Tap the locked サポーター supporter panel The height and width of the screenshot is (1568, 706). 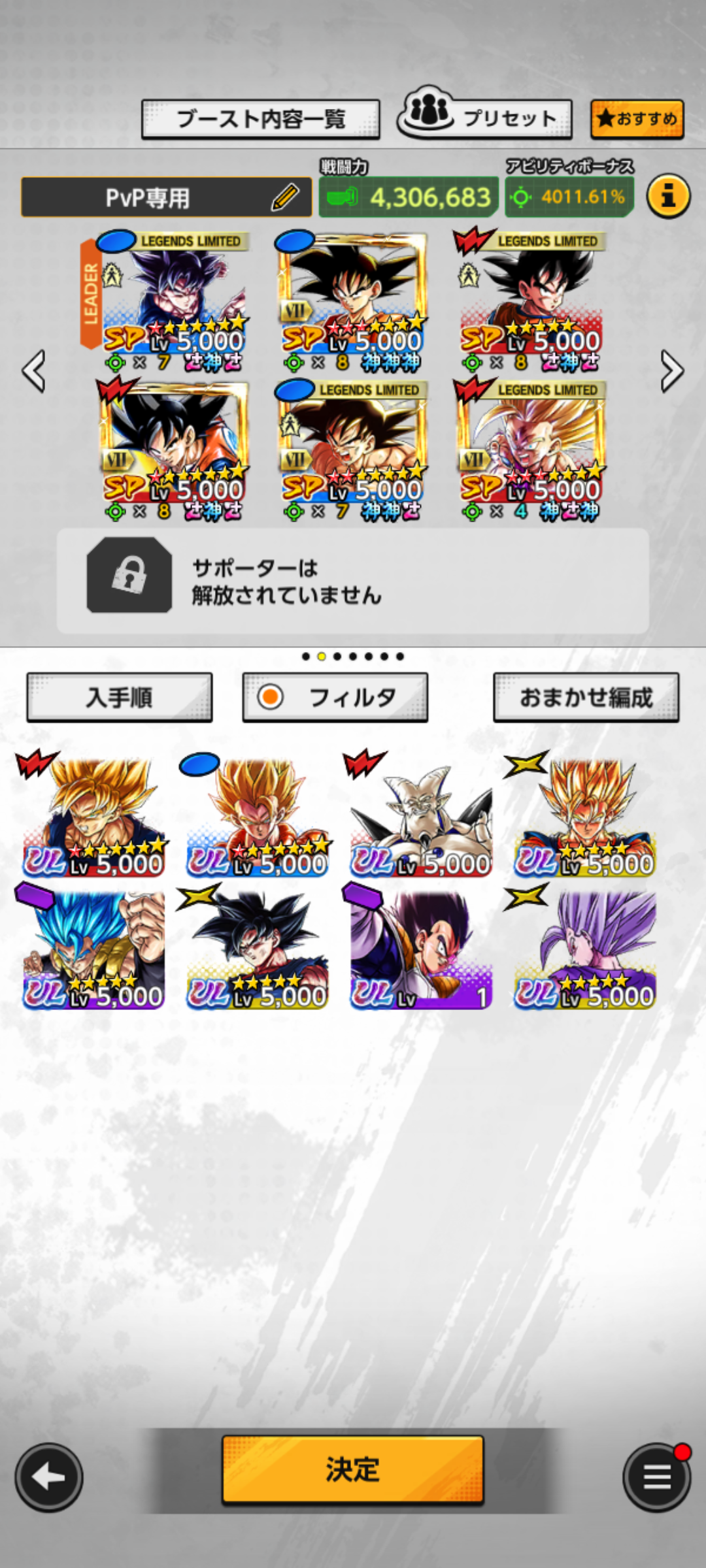pos(353,580)
